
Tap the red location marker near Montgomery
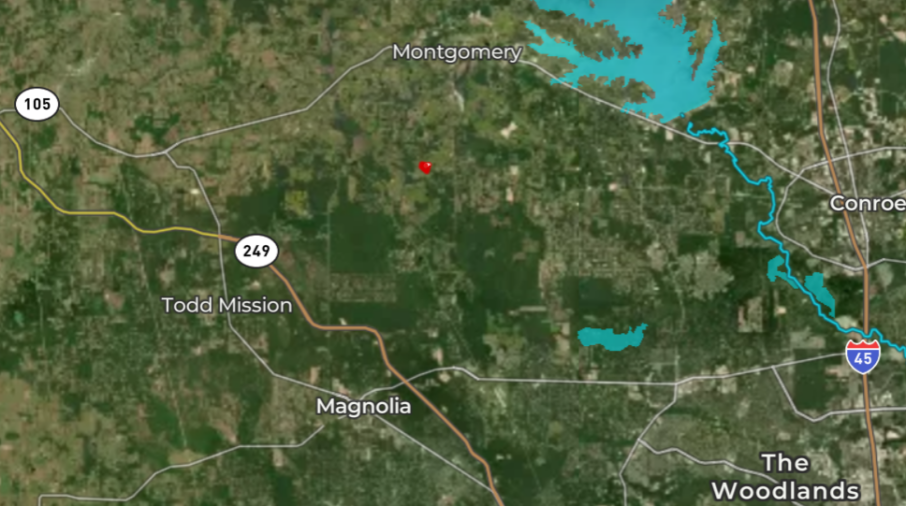pyautogui.click(x=425, y=167)
